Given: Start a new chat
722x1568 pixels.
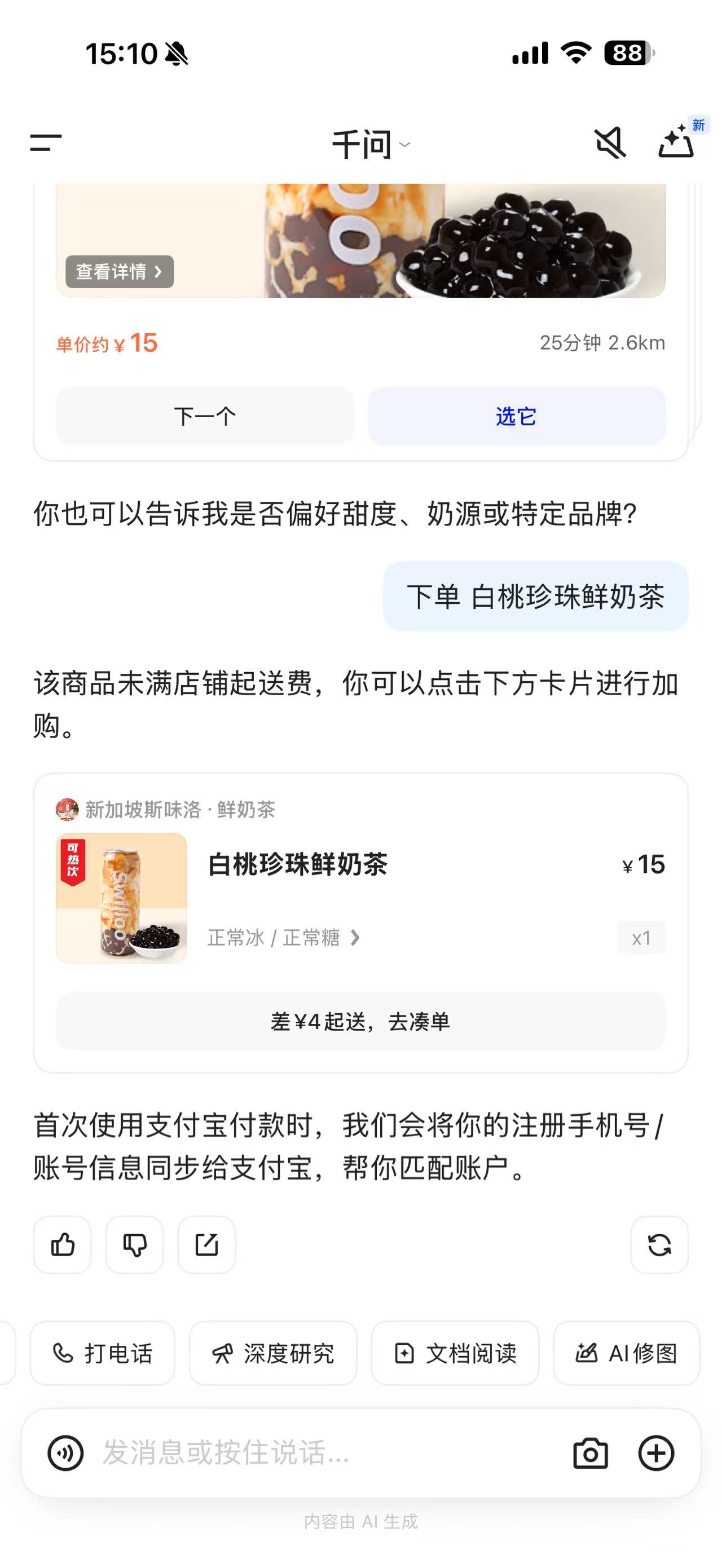Looking at the screenshot, I should (x=677, y=144).
